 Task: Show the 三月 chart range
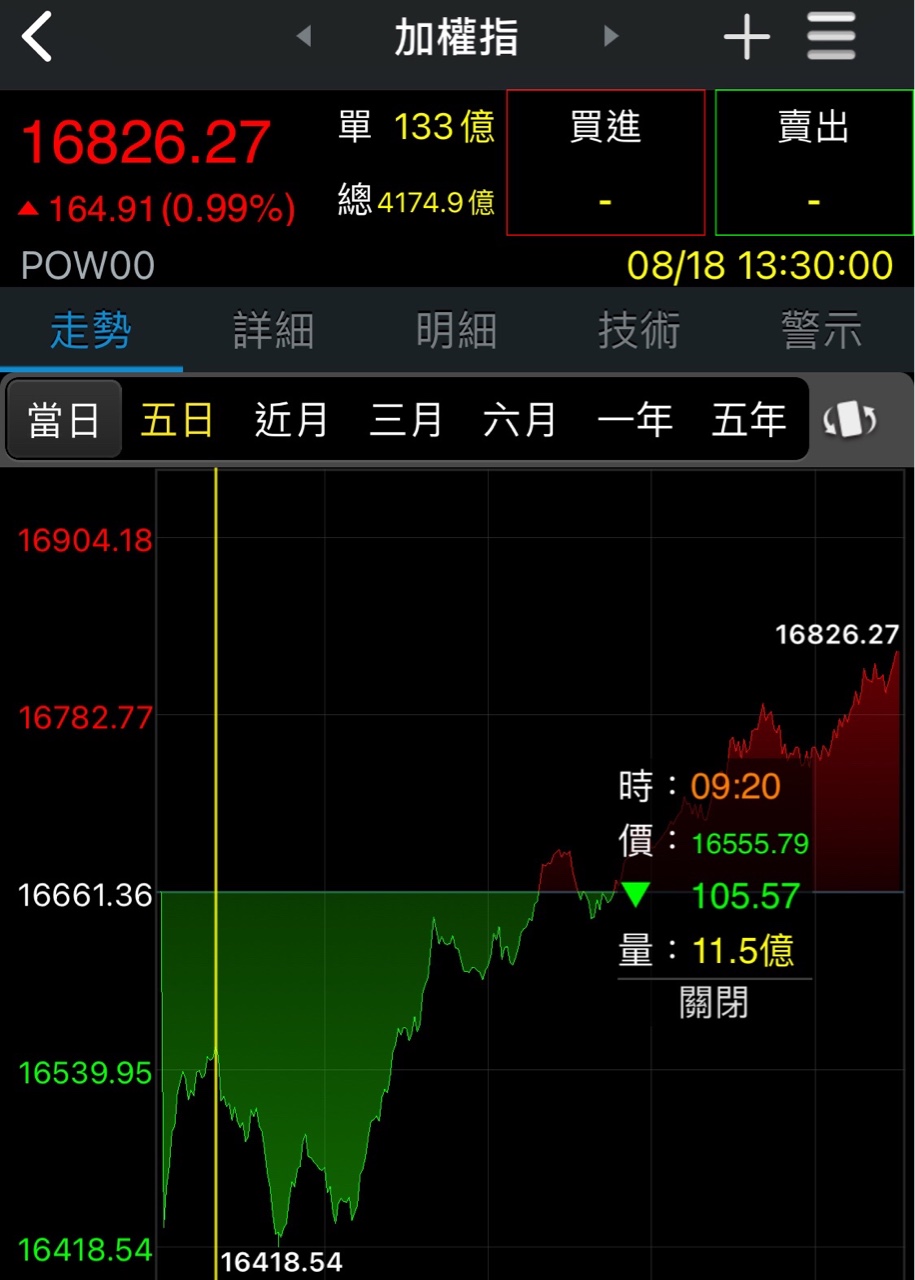pyautogui.click(x=406, y=420)
